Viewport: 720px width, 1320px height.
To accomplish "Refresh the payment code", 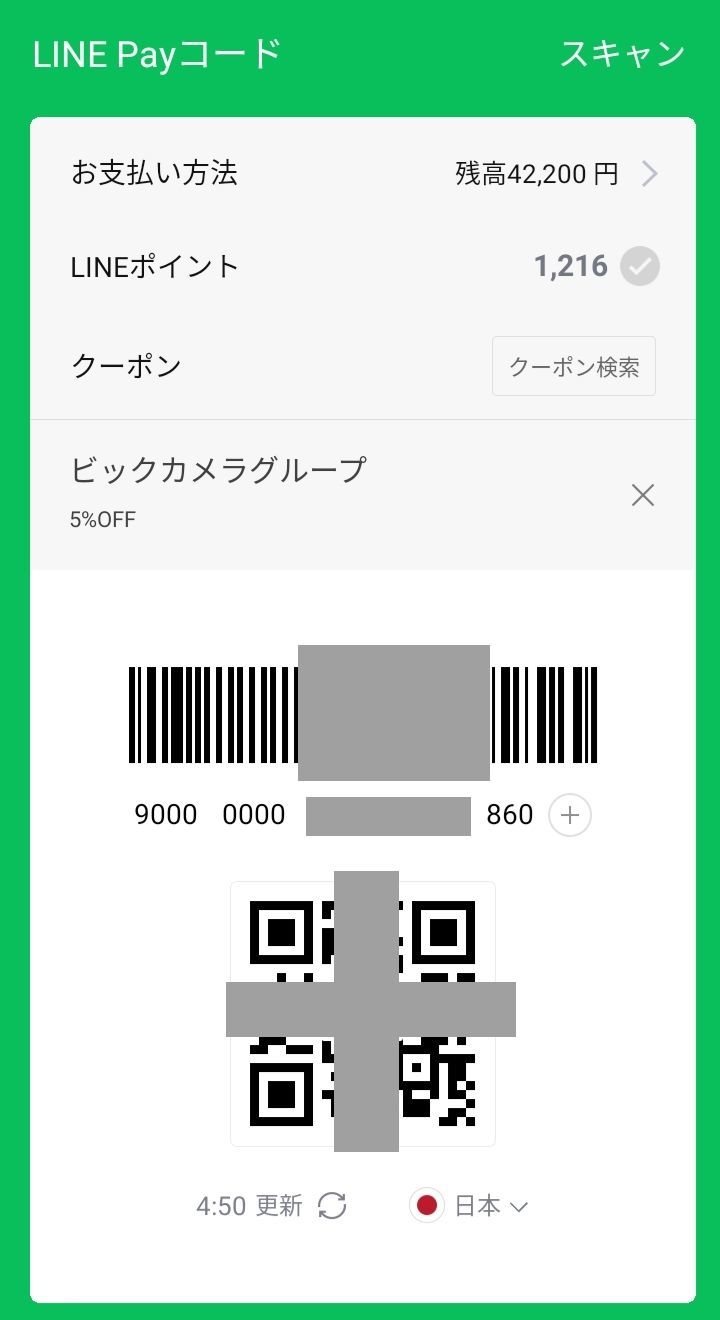I will click(332, 1206).
